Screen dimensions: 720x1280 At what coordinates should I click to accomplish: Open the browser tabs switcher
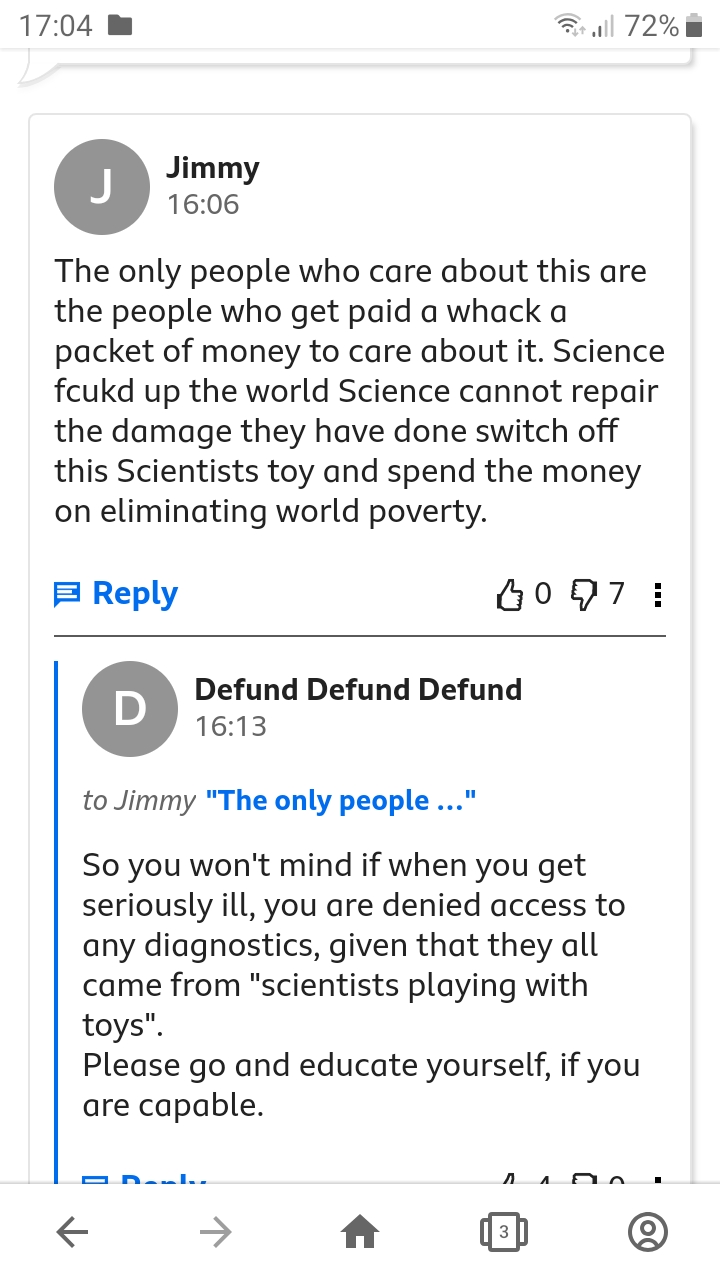pos(503,1232)
